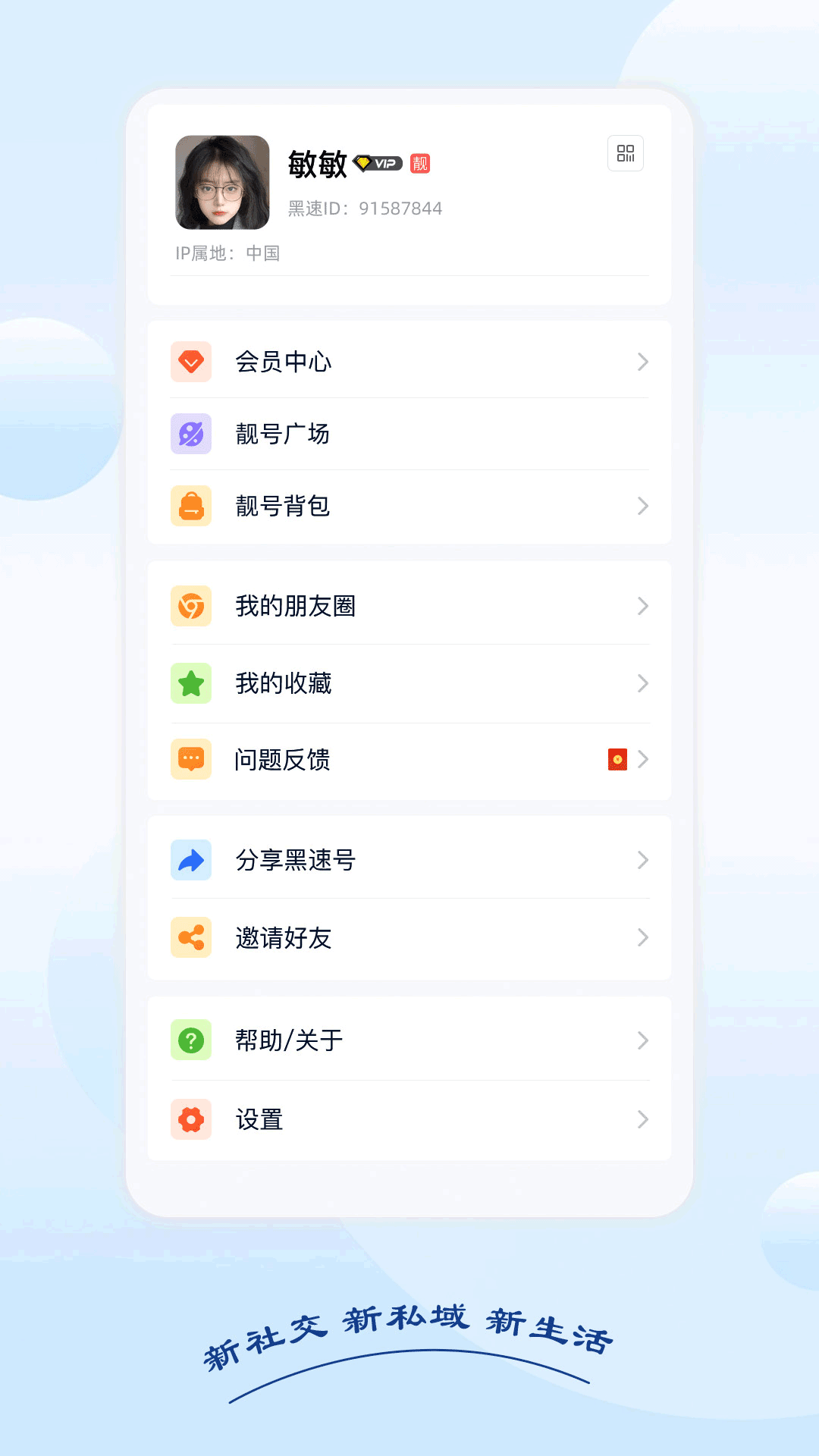Screen dimensions: 819x1456
Task: Tap the 分享黑速号 arrow icon
Action: click(x=191, y=860)
